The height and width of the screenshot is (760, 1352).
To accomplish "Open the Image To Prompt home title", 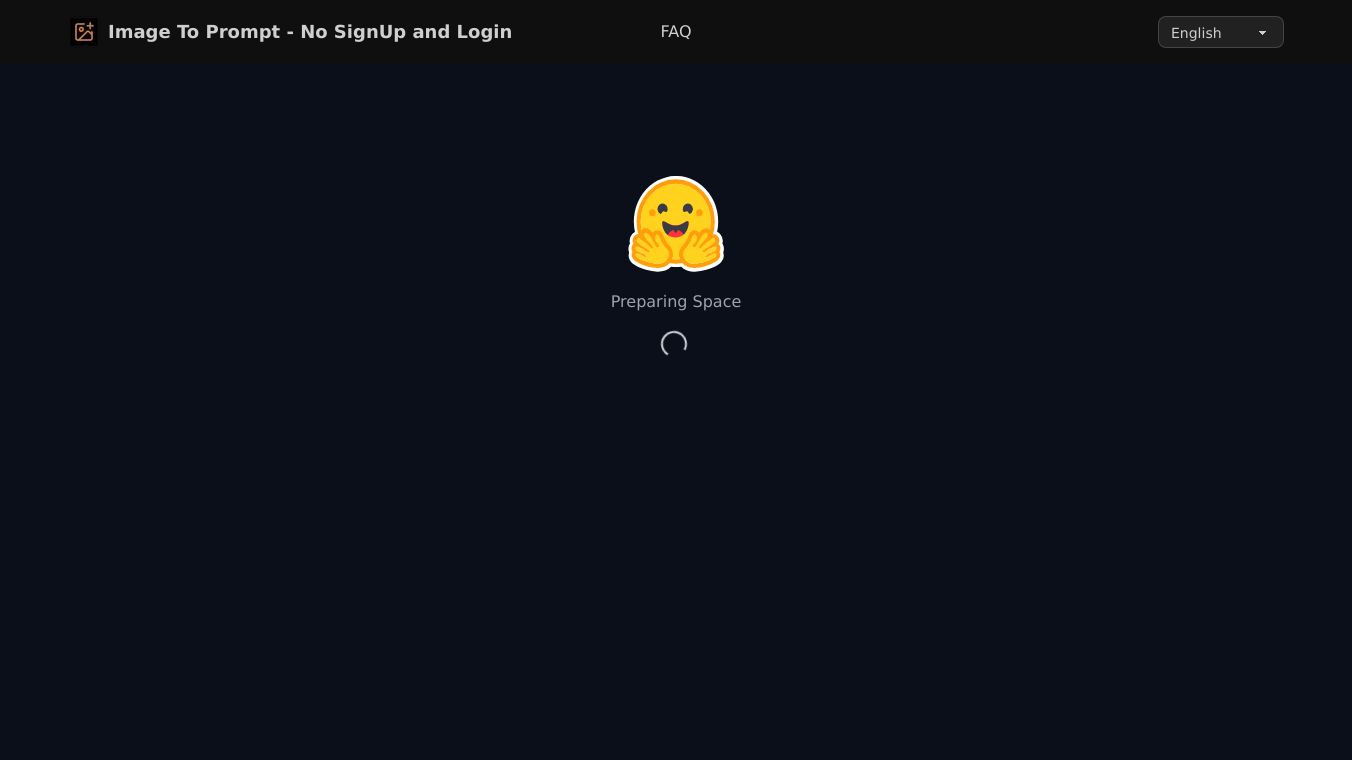I will pyautogui.click(x=310, y=32).
